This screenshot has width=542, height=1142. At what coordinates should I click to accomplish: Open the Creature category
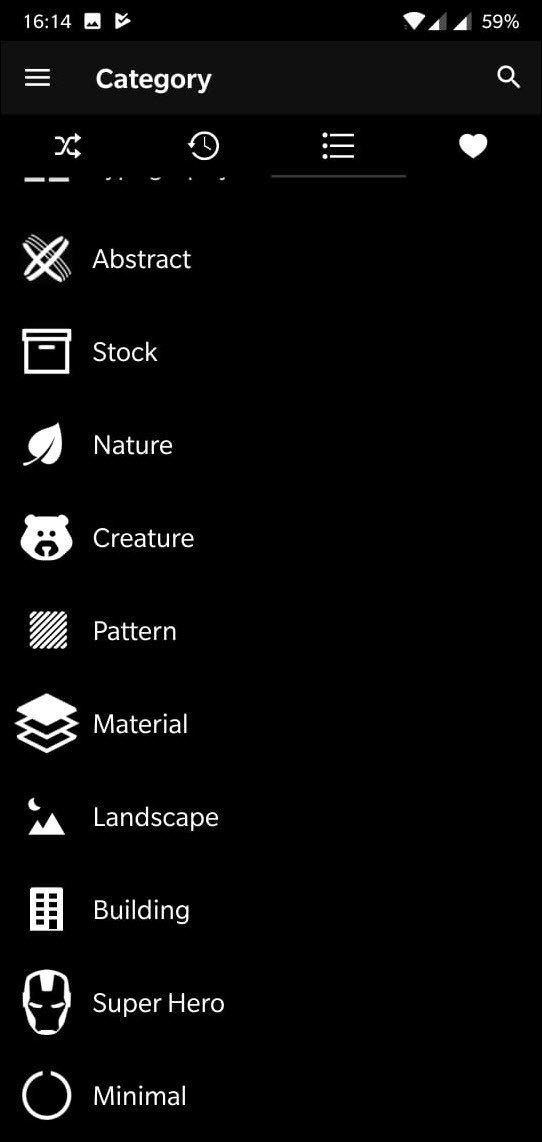click(x=271, y=538)
